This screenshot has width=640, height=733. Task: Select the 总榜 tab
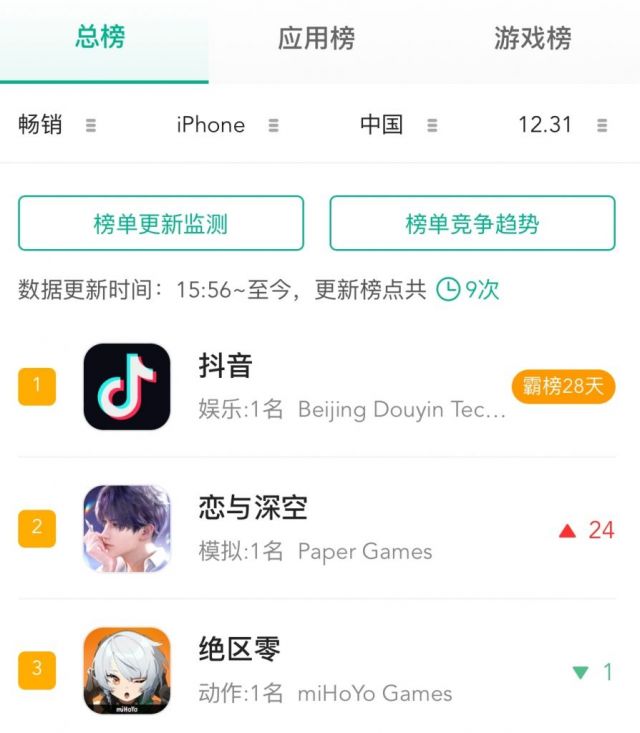[101, 39]
